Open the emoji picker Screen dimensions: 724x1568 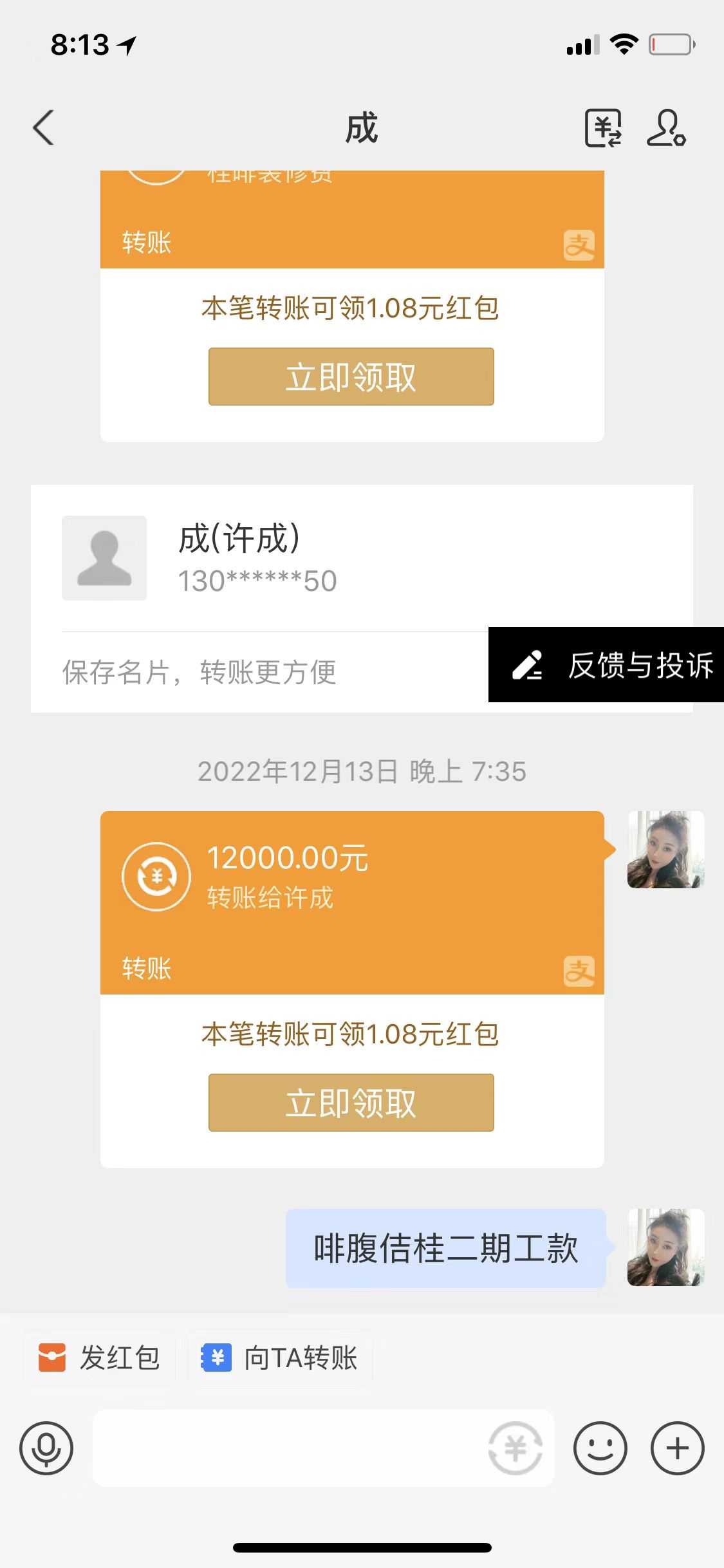600,1448
